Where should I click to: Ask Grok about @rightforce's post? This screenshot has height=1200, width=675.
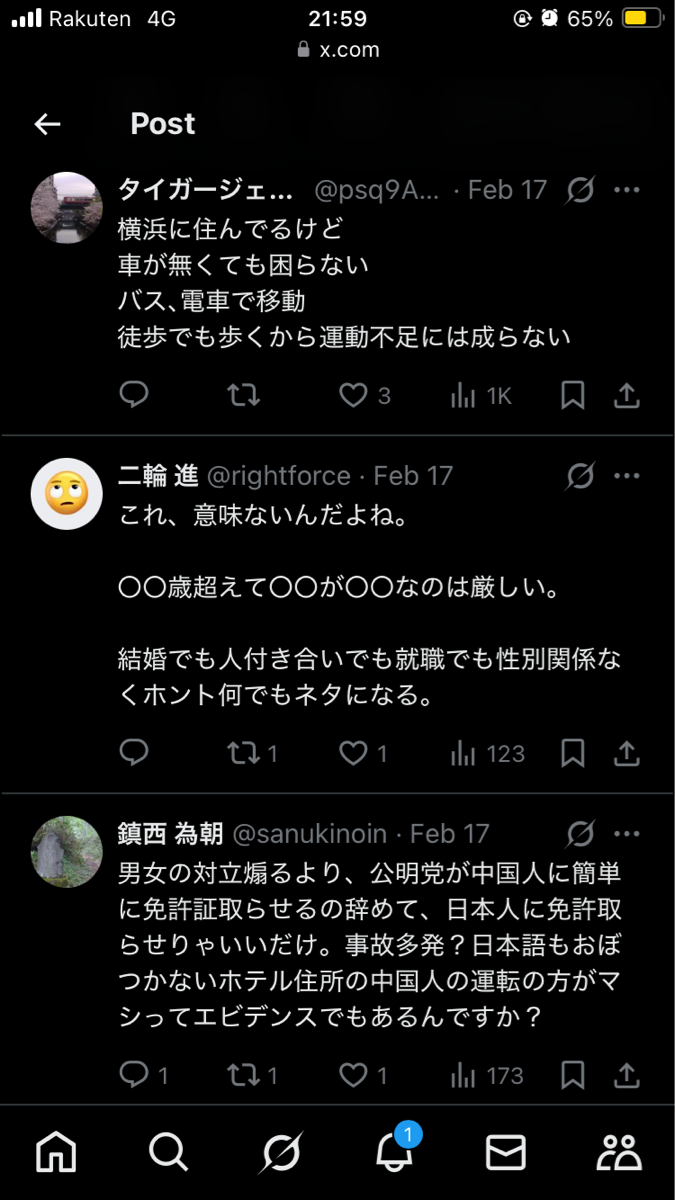point(580,476)
